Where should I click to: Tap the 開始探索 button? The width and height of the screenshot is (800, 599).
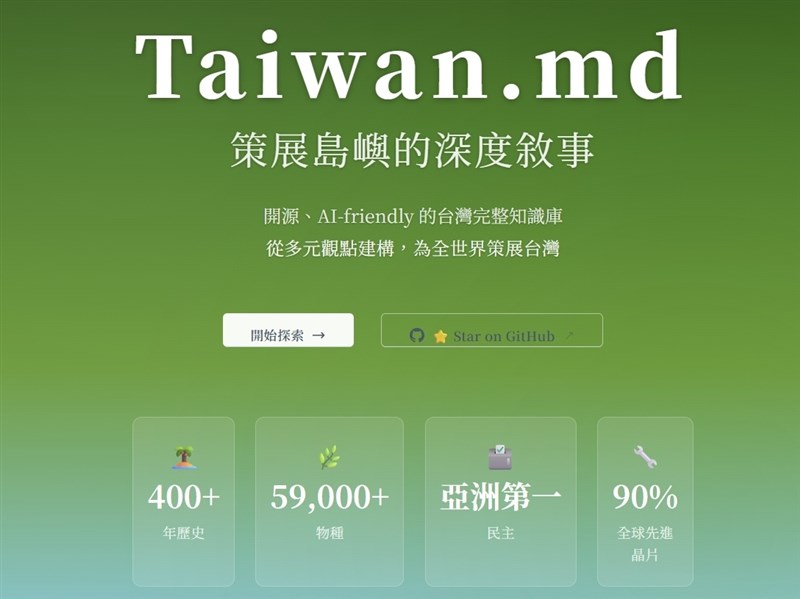pyautogui.click(x=288, y=331)
